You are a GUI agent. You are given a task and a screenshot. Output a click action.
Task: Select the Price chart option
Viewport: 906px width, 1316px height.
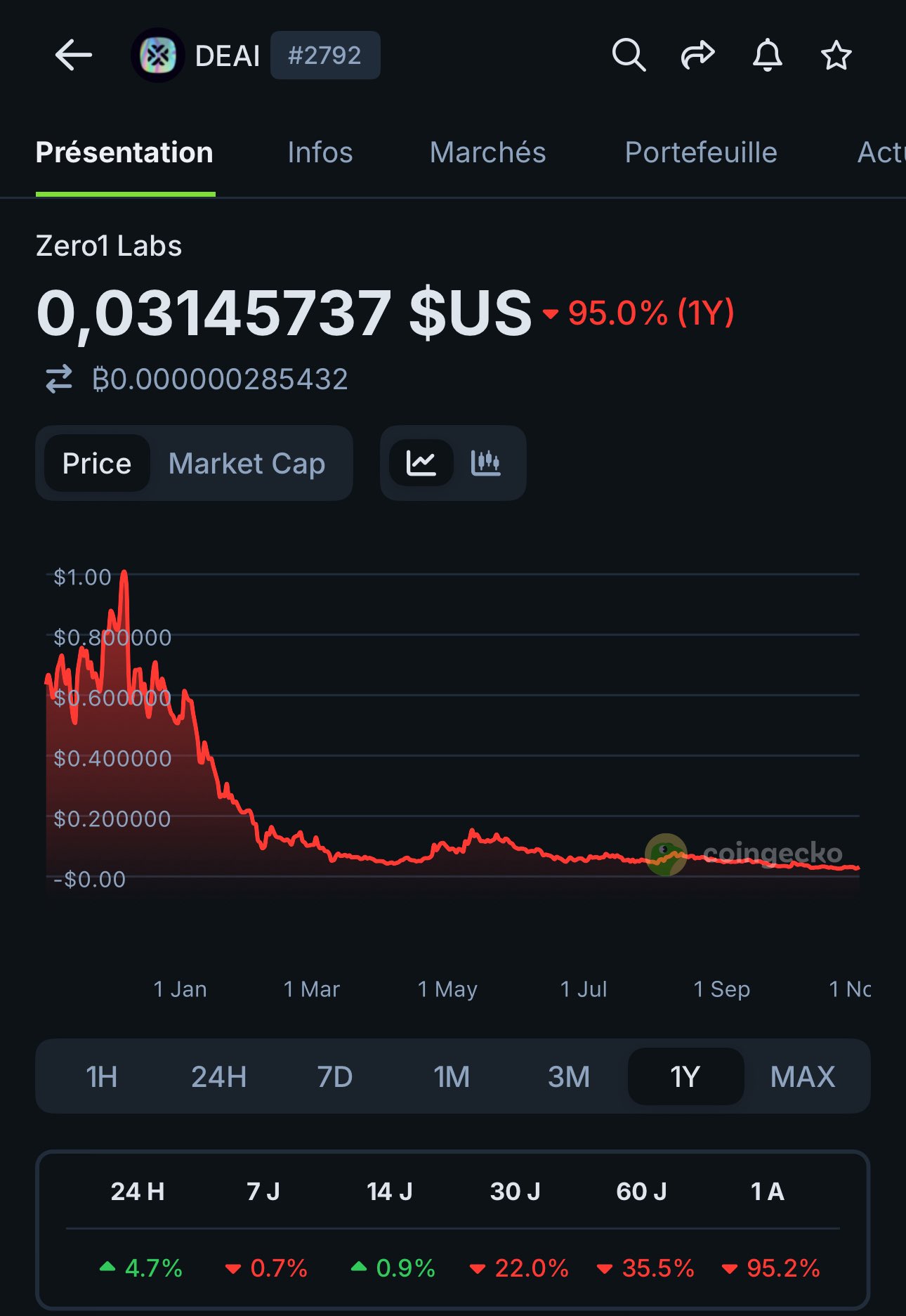[x=97, y=463]
